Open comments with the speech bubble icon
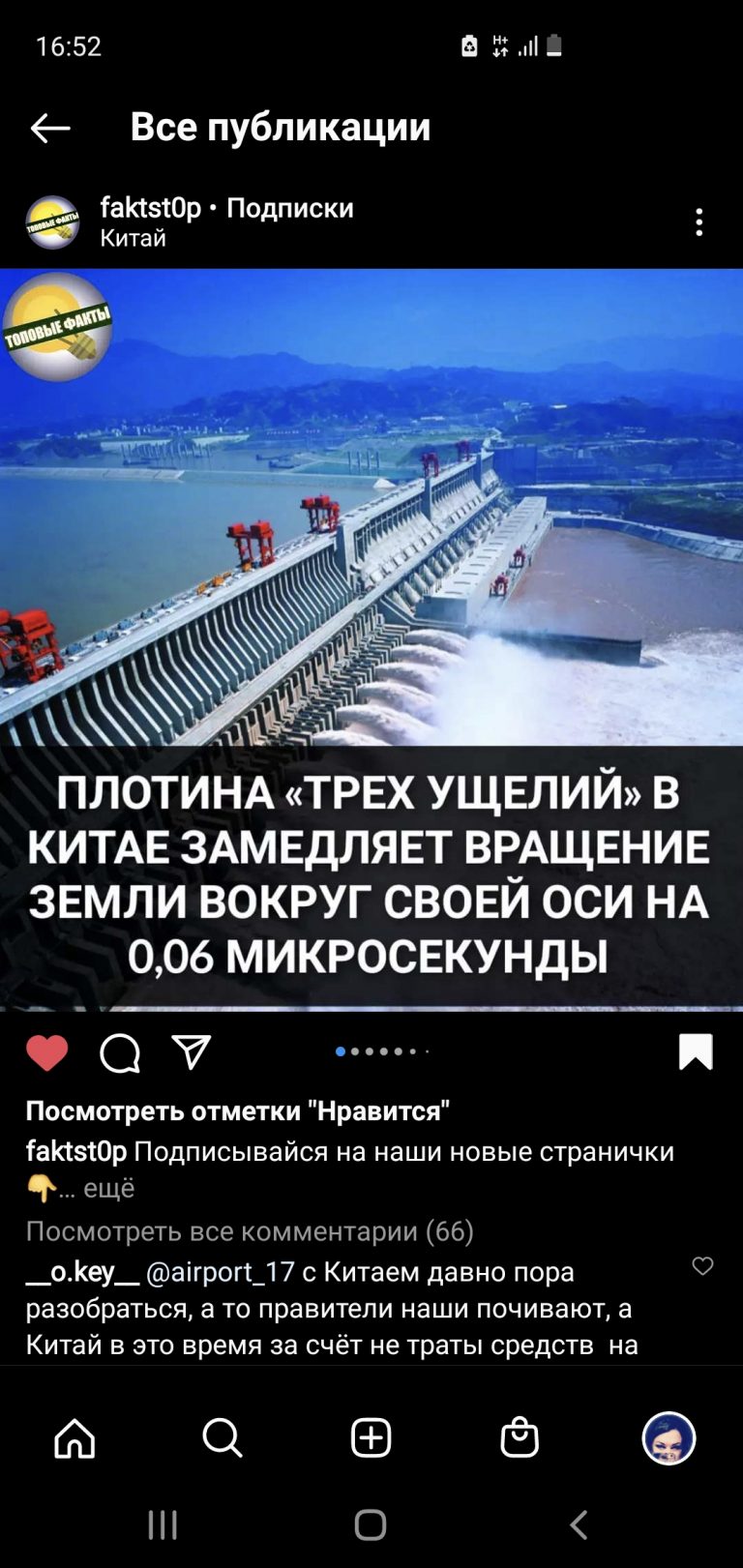The image size is (743, 1568). click(x=120, y=1052)
